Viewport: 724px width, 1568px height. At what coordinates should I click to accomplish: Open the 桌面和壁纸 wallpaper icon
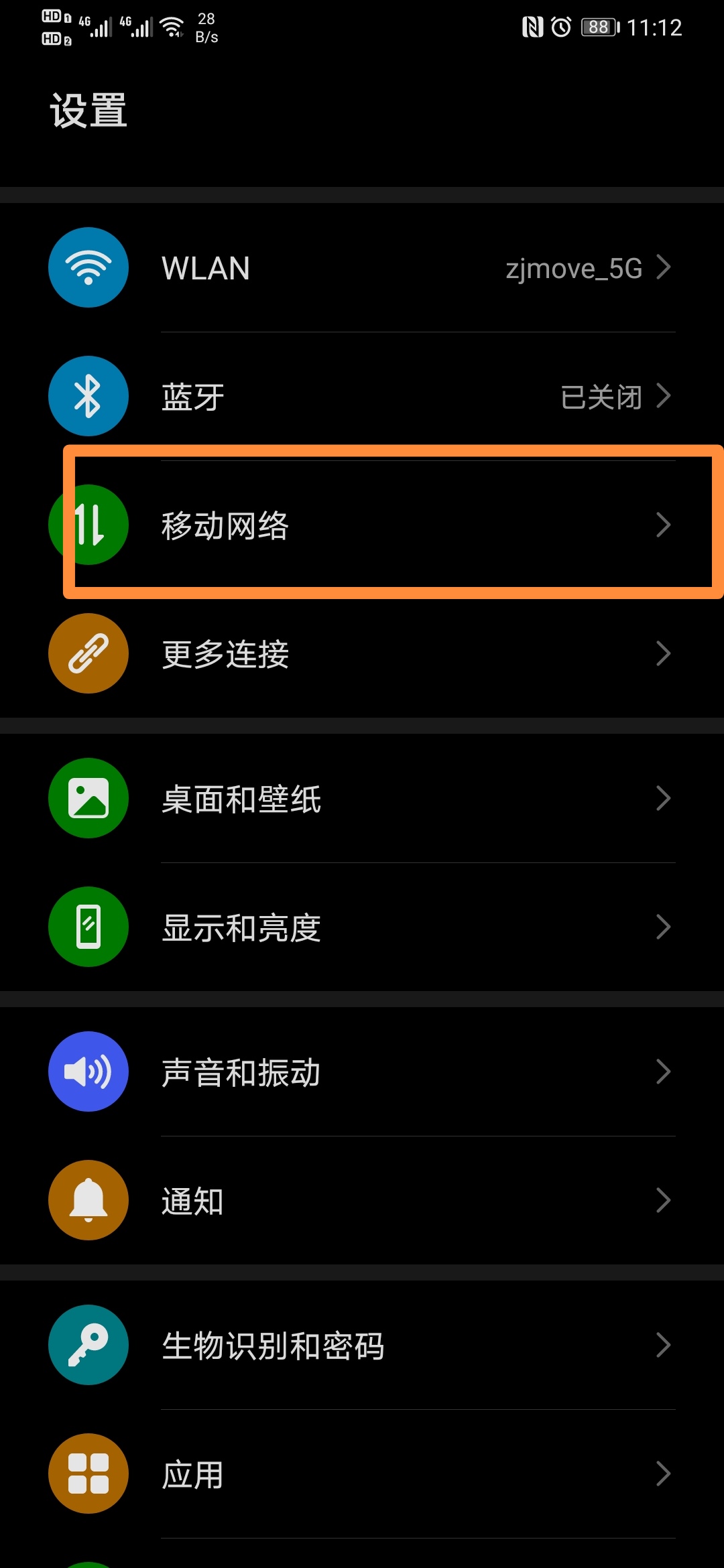pos(88,798)
